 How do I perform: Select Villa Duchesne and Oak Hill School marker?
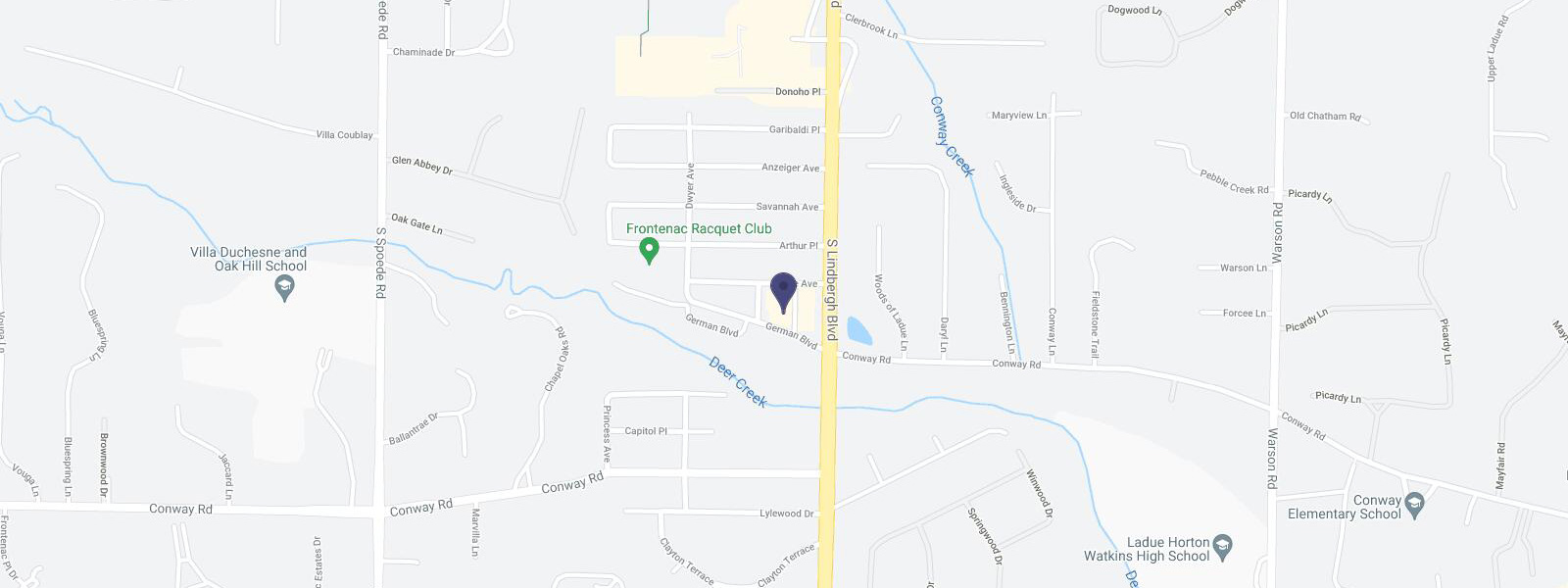[x=285, y=288]
